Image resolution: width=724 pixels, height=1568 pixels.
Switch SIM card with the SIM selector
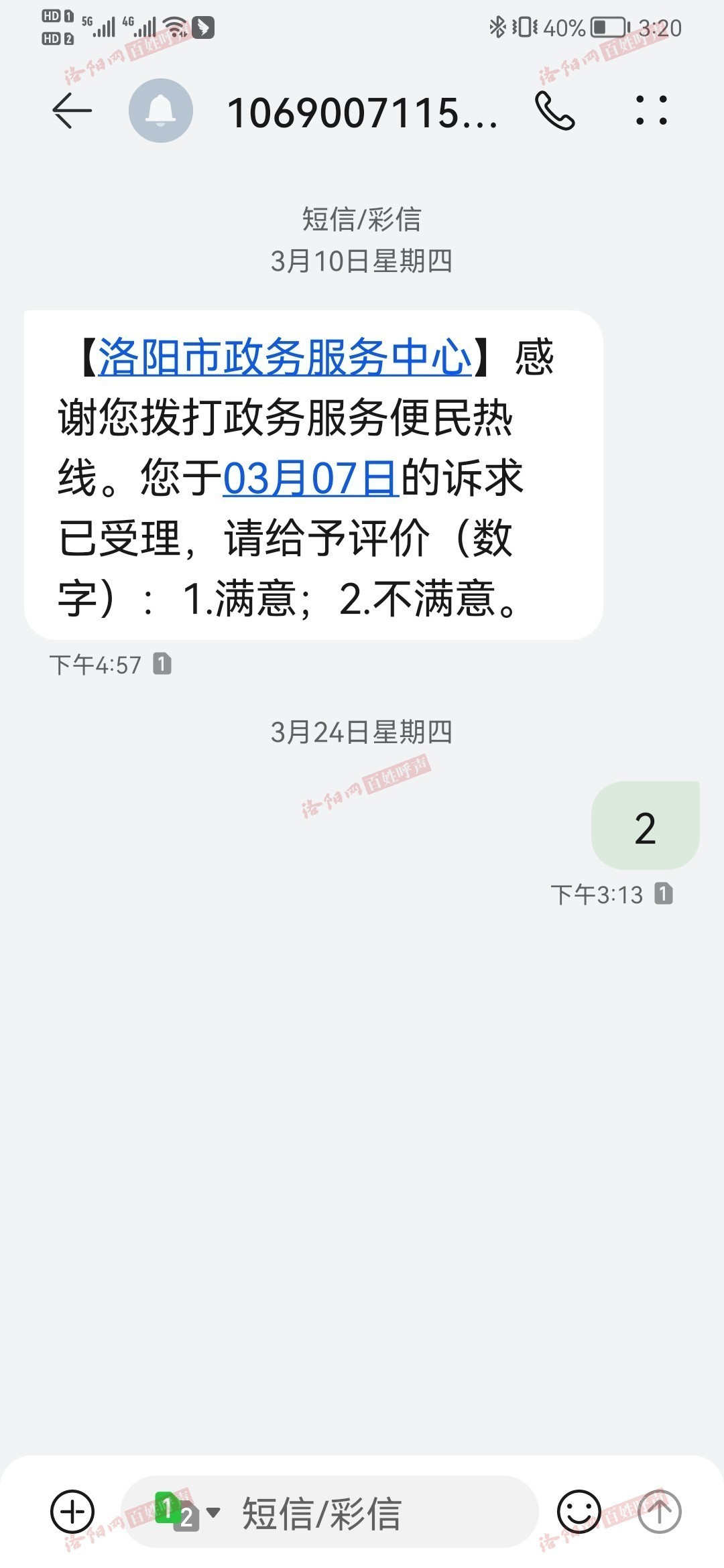click(x=187, y=1512)
